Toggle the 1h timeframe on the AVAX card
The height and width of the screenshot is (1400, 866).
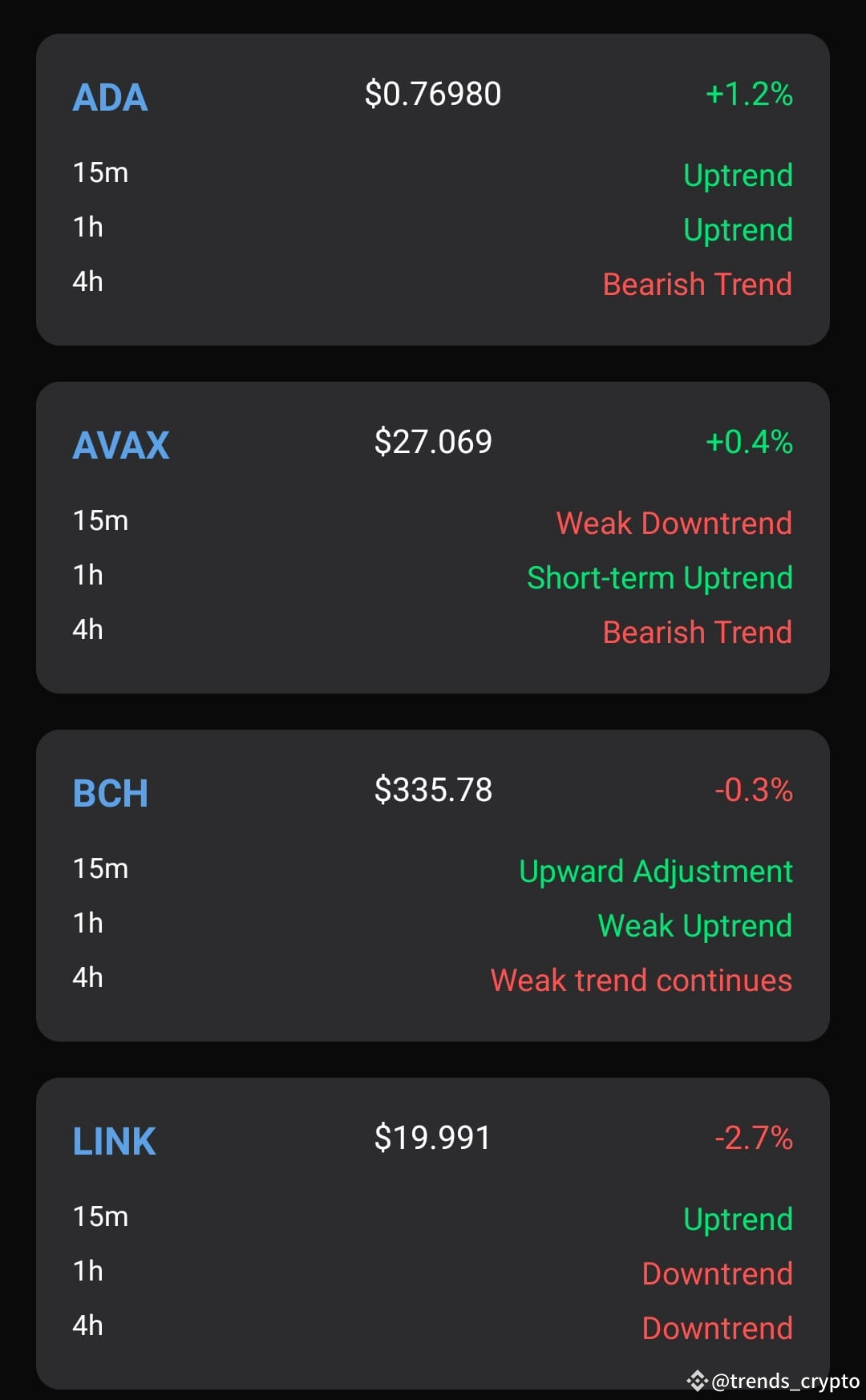click(x=87, y=575)
